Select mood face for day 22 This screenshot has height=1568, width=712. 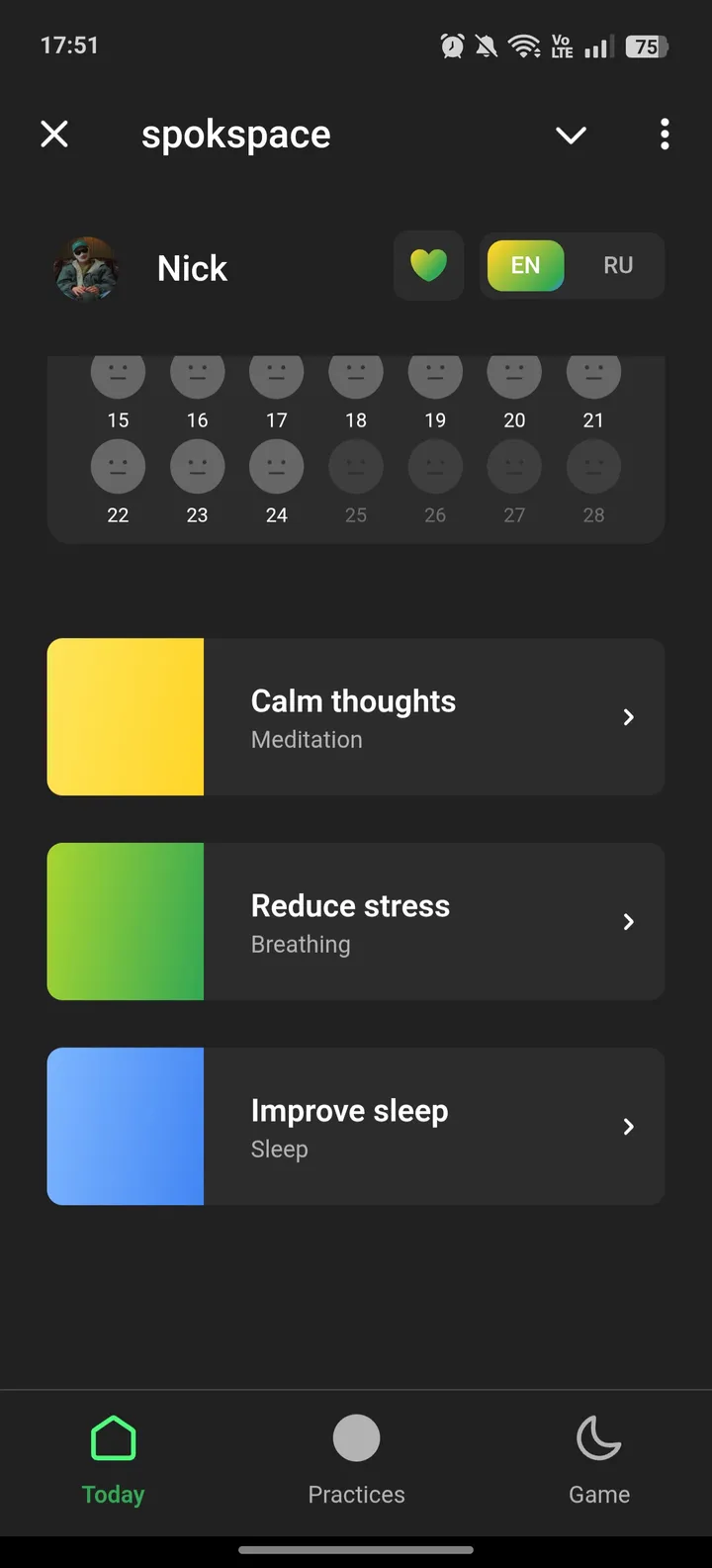coord(118,467)
